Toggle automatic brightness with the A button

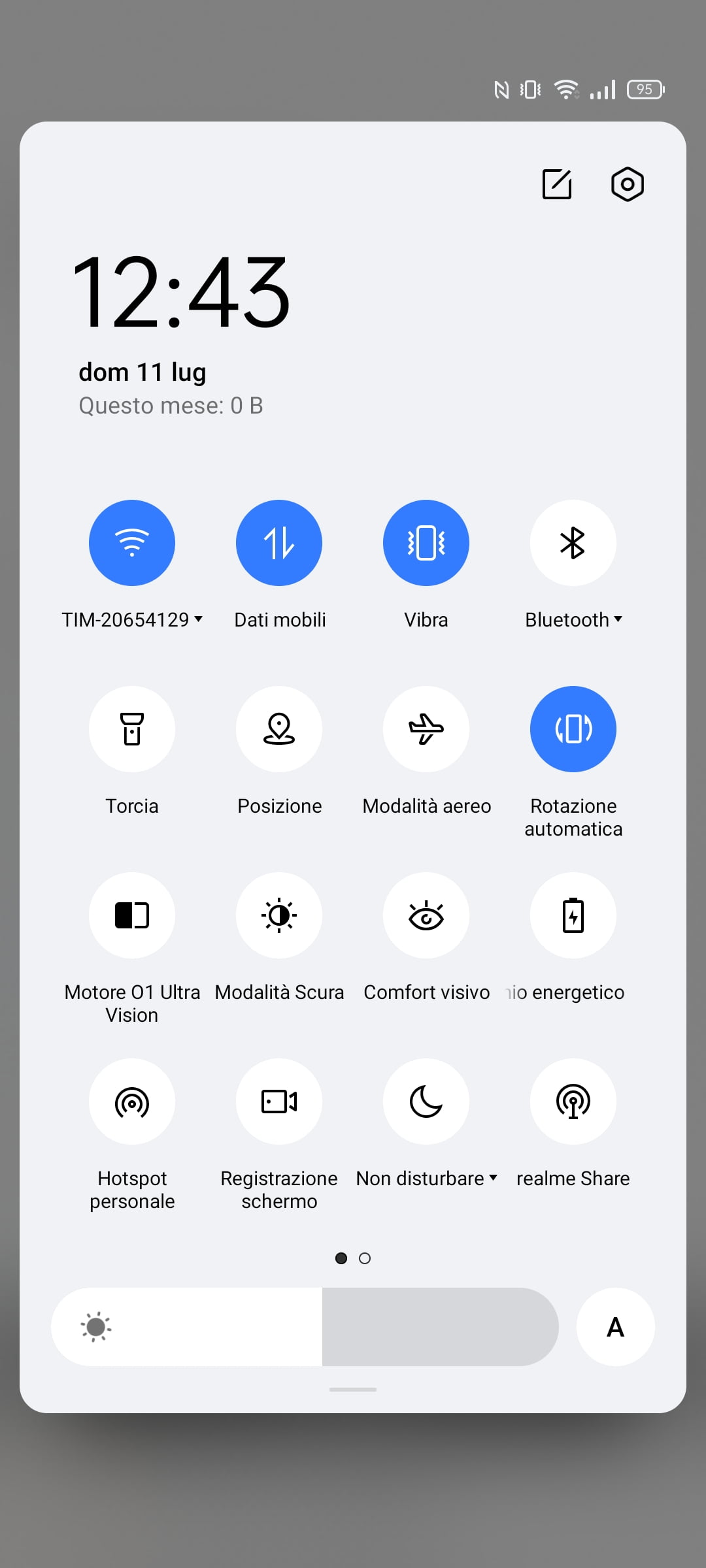(615, 1327)
